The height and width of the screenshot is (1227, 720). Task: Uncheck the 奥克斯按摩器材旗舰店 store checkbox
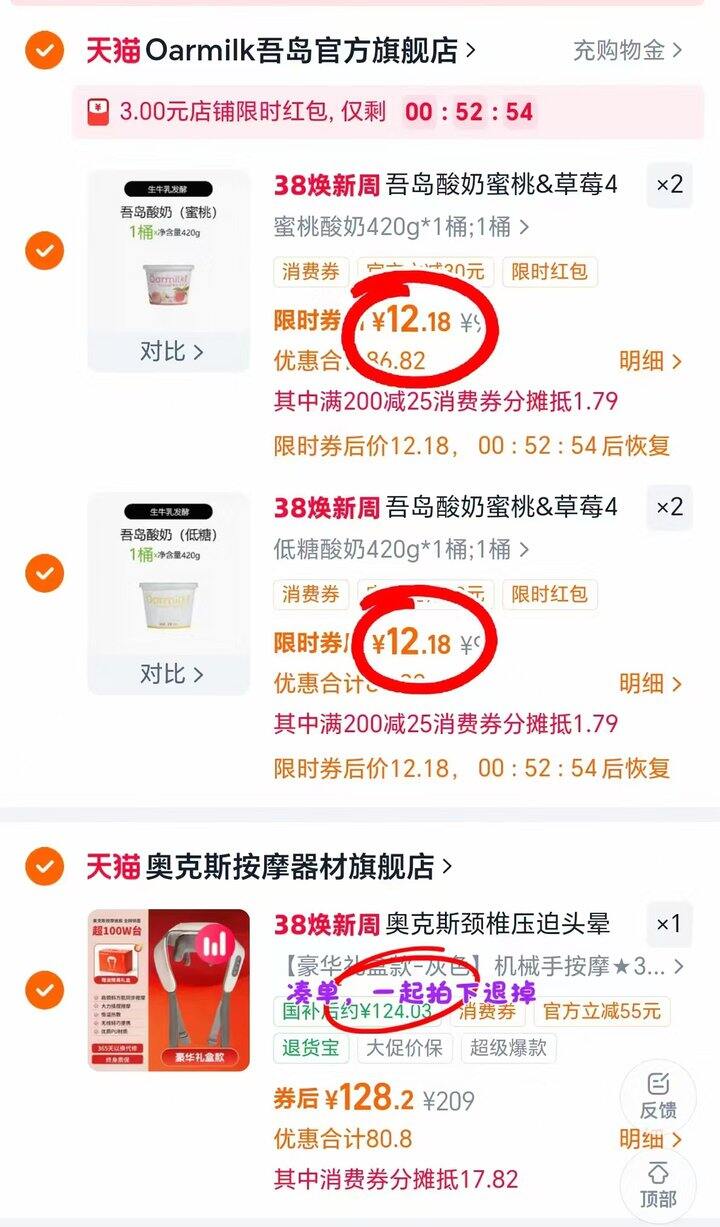click(x=44, y=866)
